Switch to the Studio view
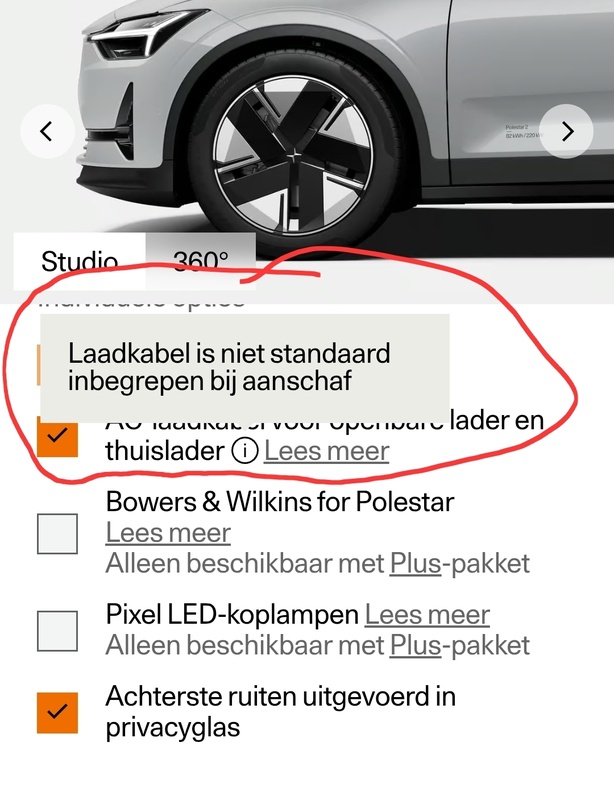Image resolution: width=614 pixels, height=800 pixels. [79, 262]
